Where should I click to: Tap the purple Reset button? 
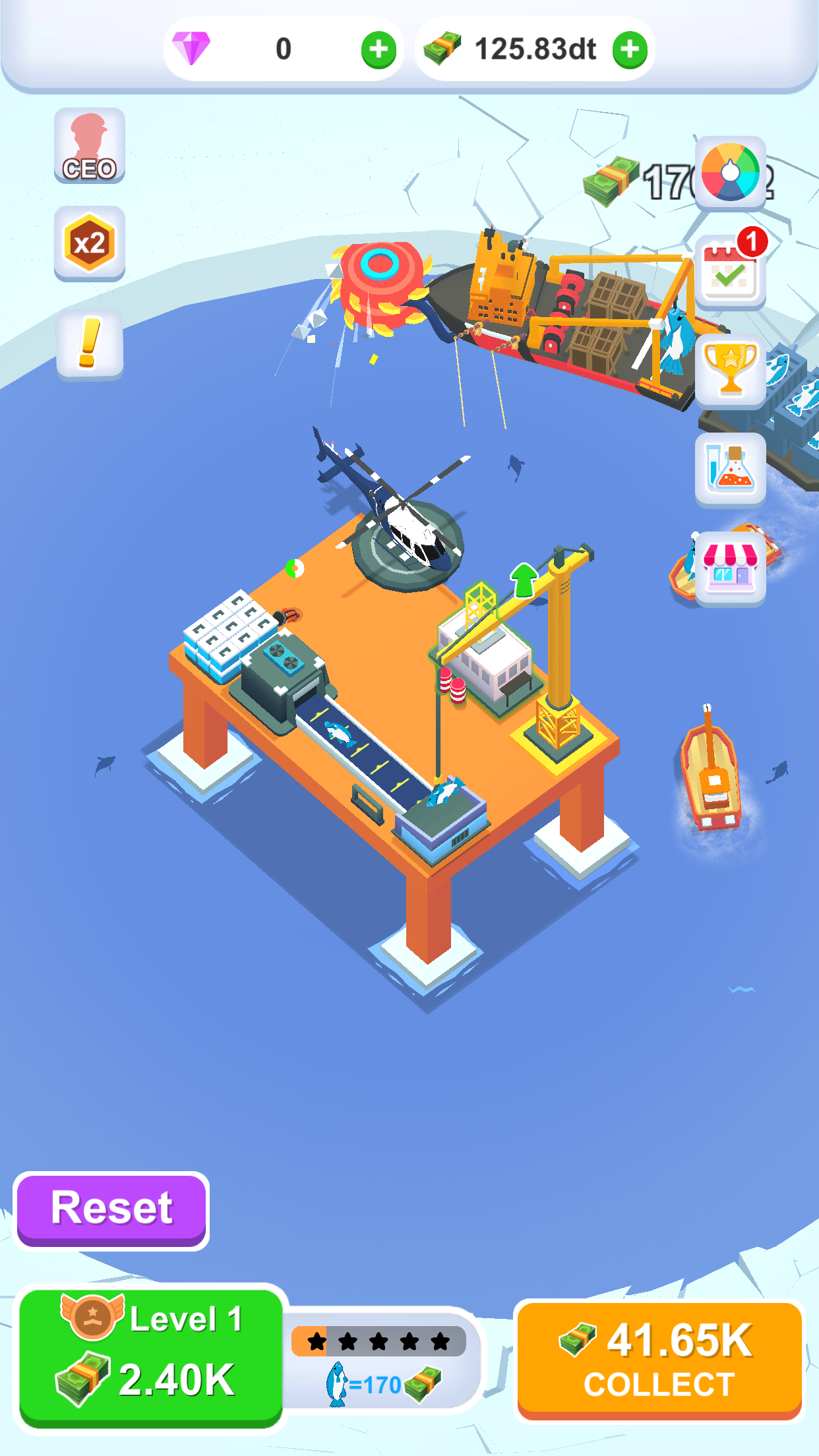pos(111,1210)
